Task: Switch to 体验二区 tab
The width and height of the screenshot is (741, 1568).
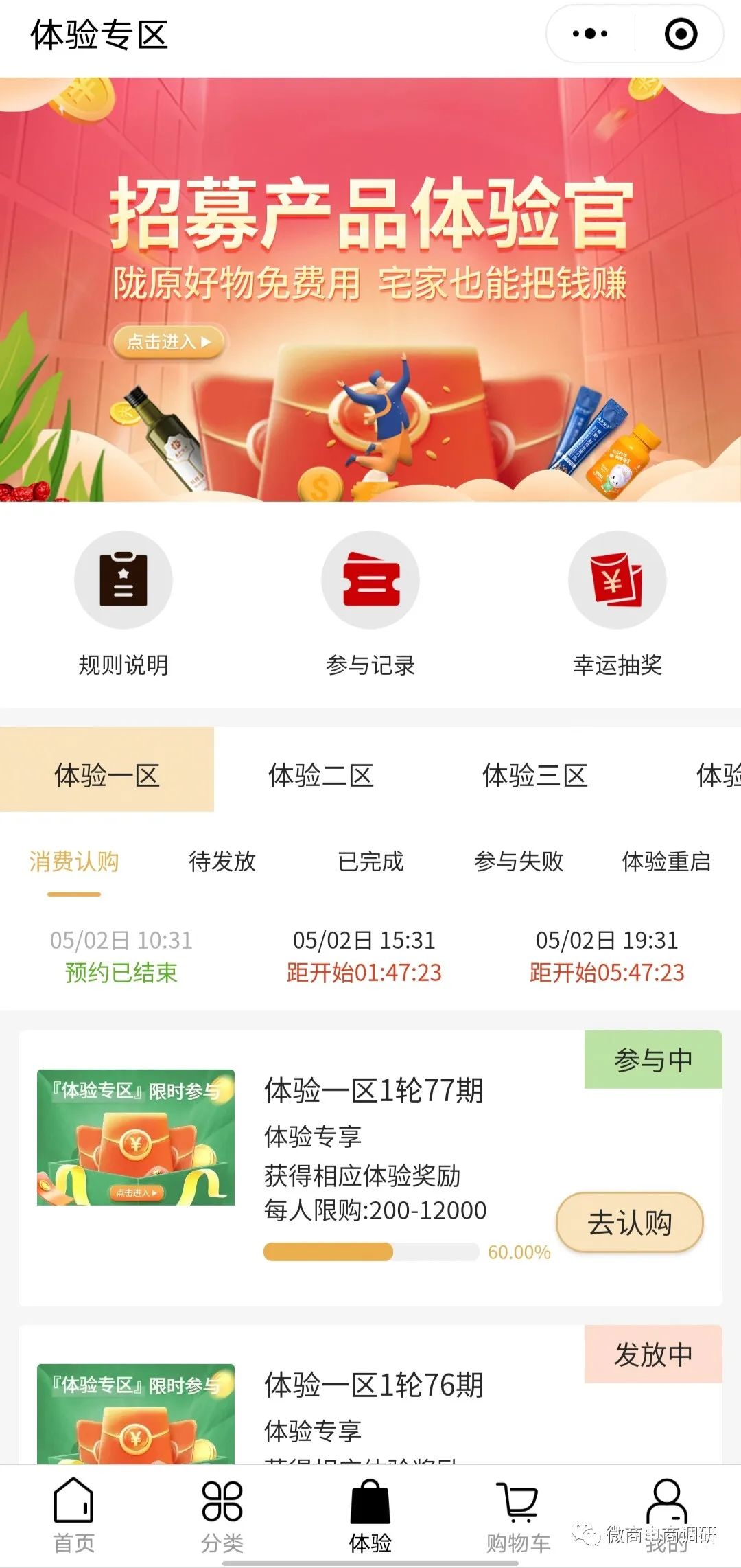Action: pos(320,776)
